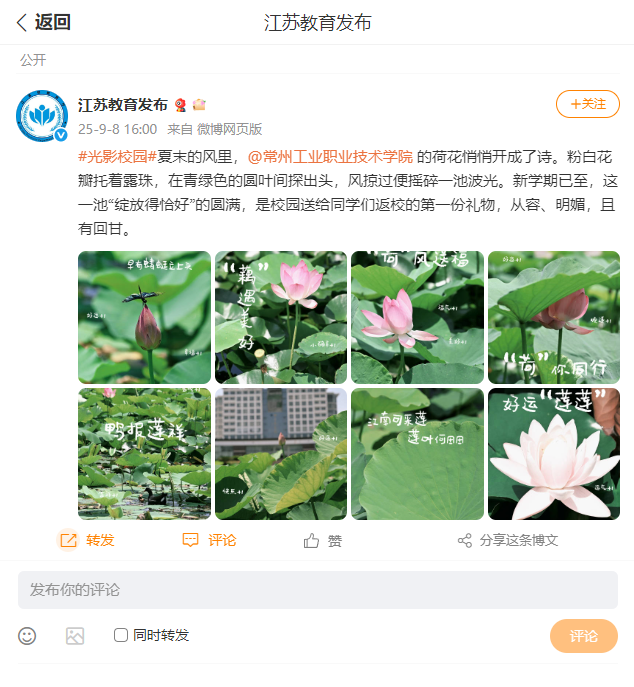Open the 江南可采莲 lotus leaf photo

(417, 453)
